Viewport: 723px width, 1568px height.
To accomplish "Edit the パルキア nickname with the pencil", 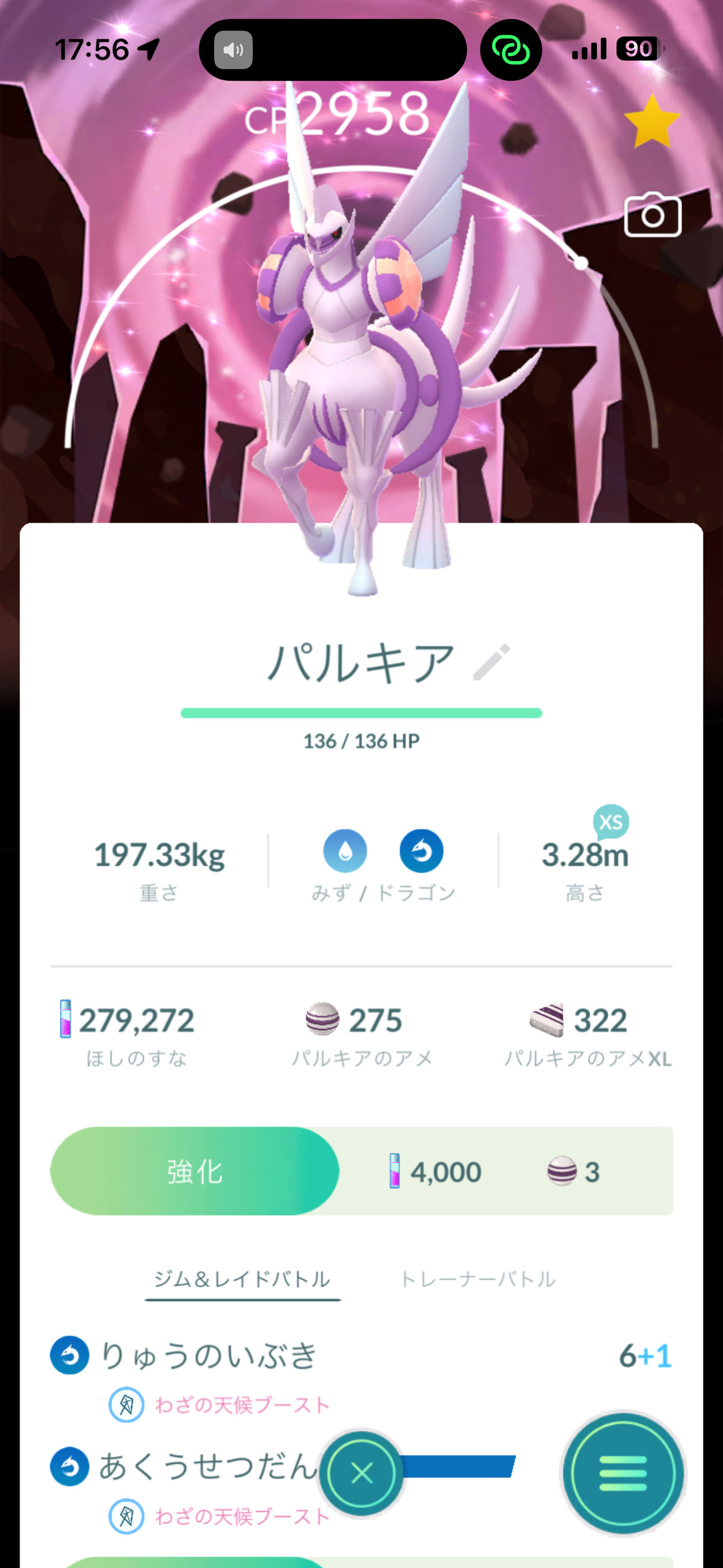I will [x=492, y=662].
